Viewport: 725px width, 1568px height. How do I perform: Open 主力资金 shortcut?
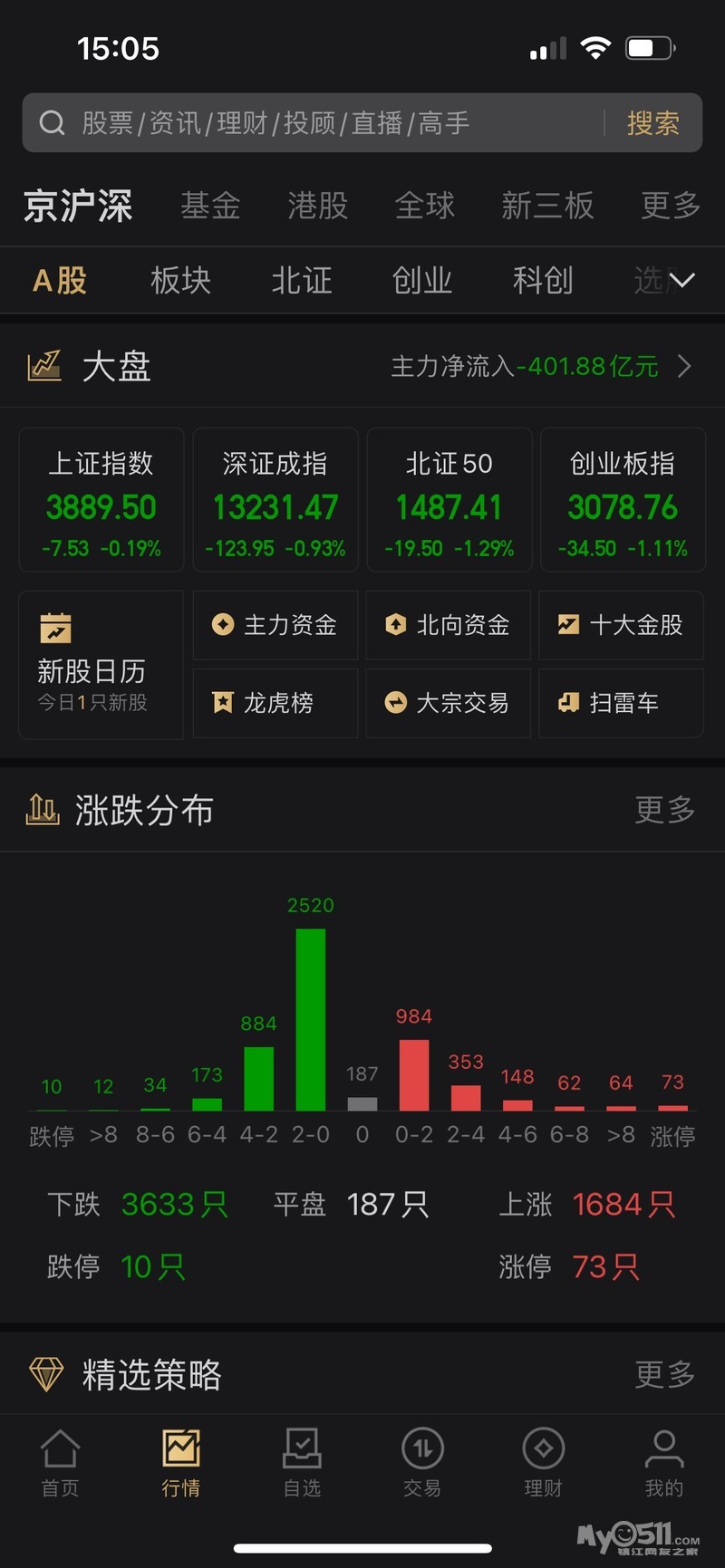point(275,625)
